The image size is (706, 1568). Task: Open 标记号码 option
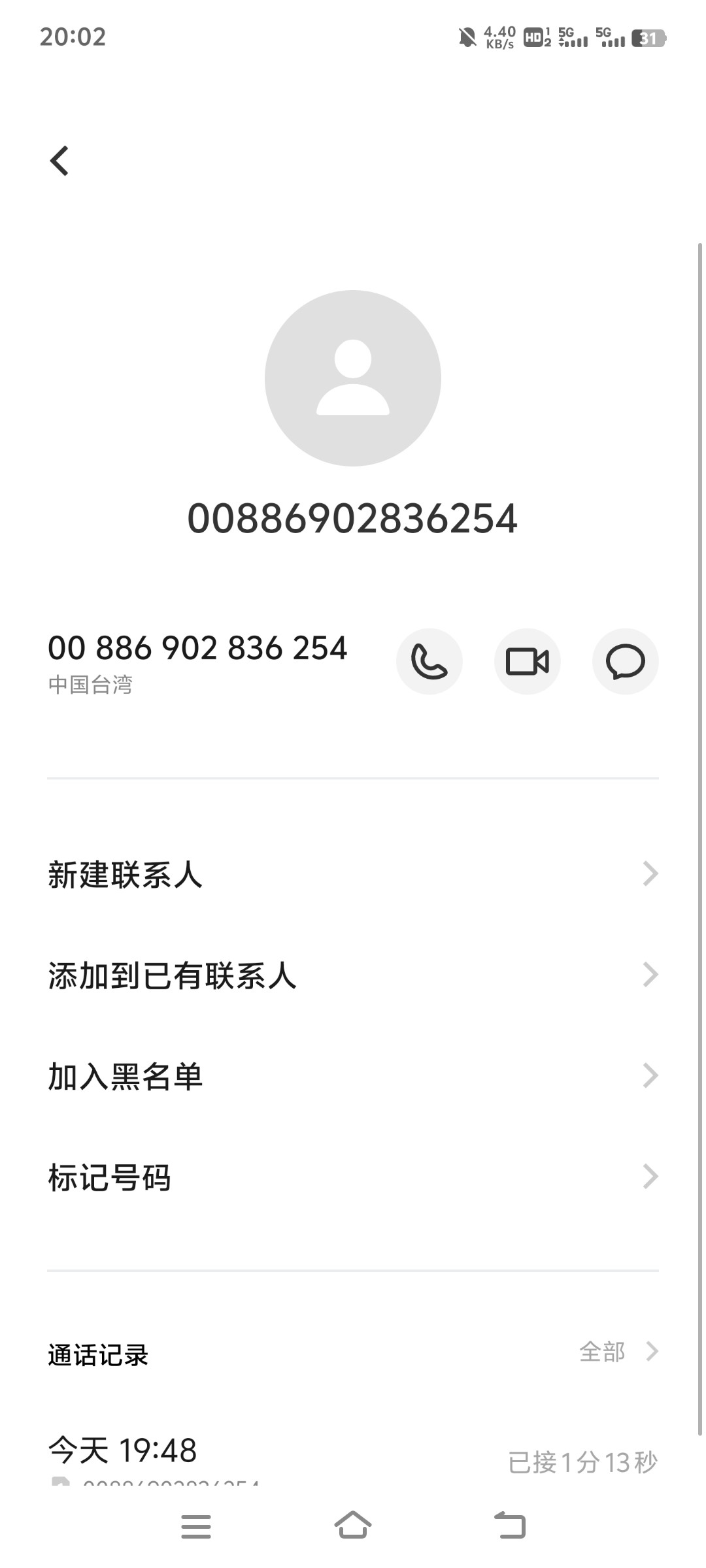[353, 1177]
